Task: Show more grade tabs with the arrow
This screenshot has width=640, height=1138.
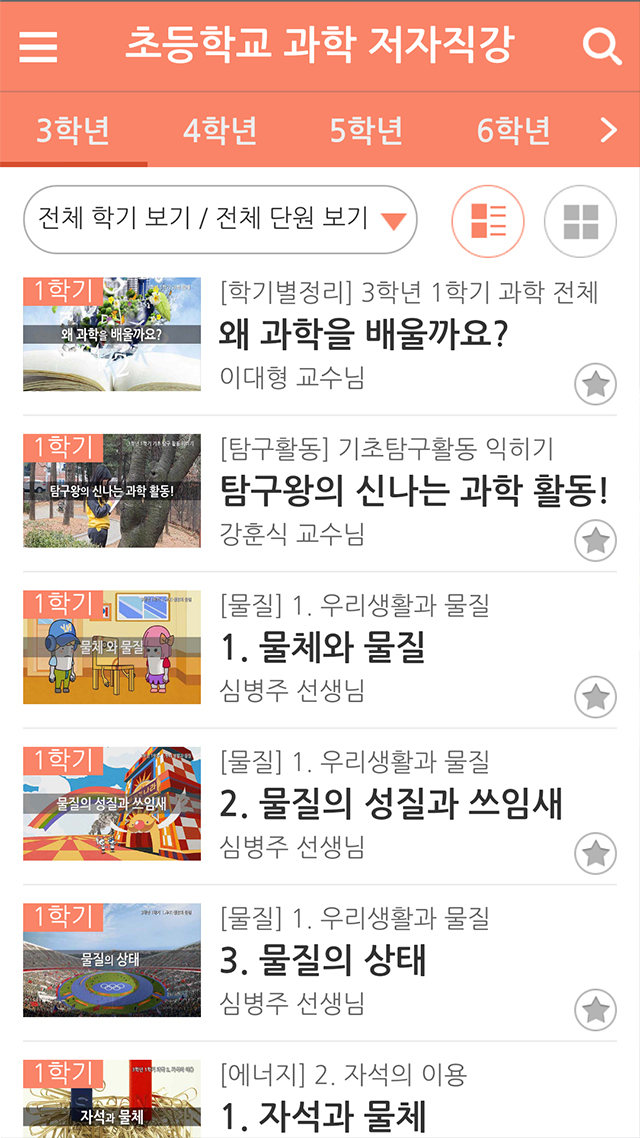Action: click(x=608, y=130)
